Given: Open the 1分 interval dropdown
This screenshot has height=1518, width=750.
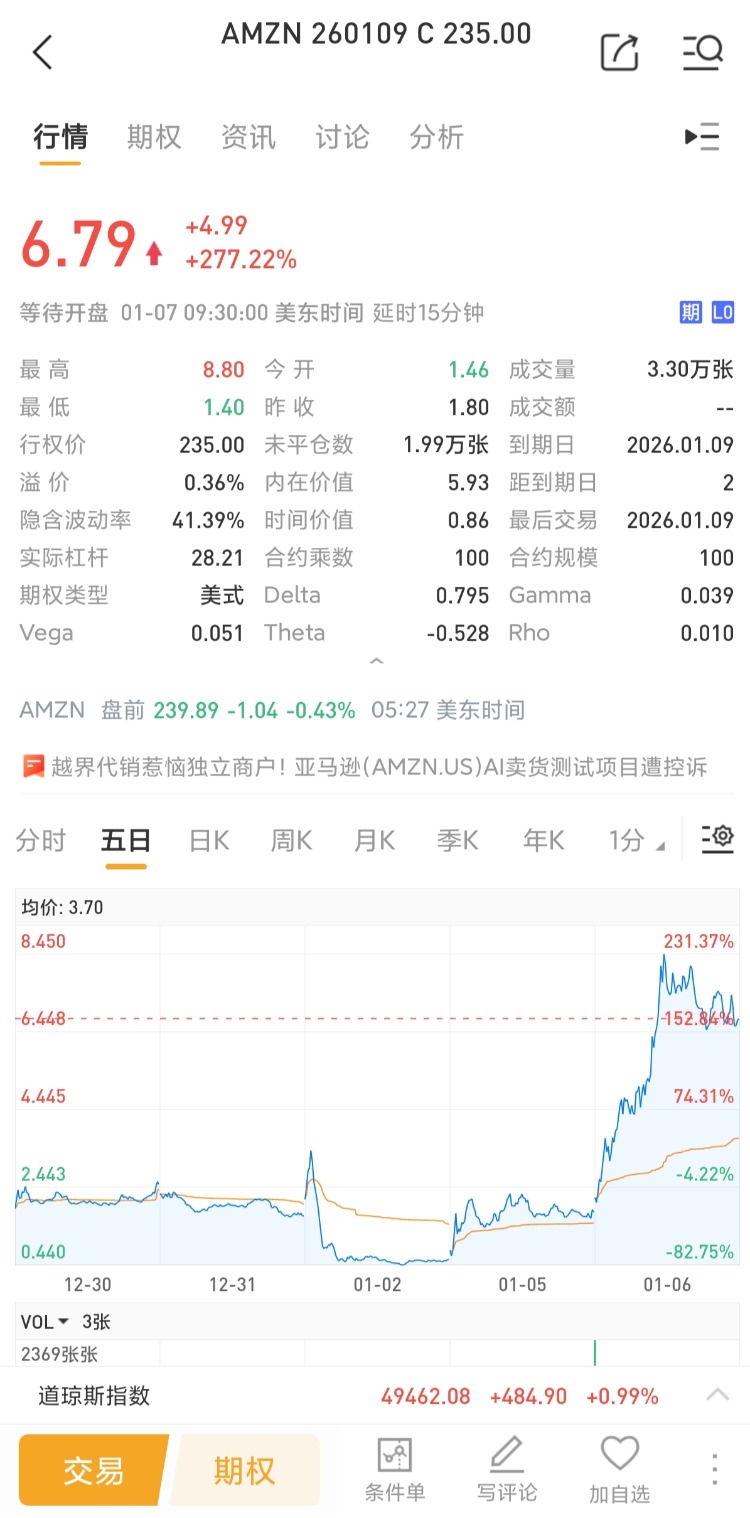Looking at the screenshot, I should pos(636,840).
